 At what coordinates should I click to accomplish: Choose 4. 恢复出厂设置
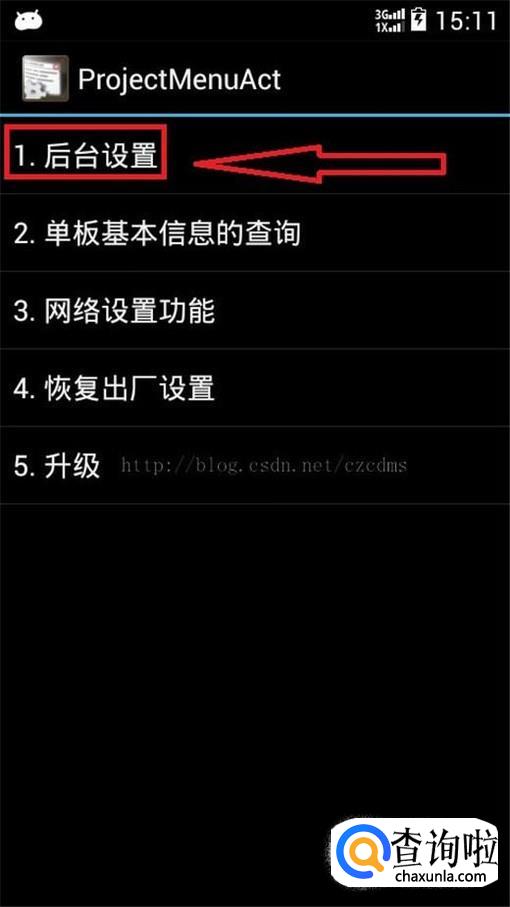coord(255,388)
